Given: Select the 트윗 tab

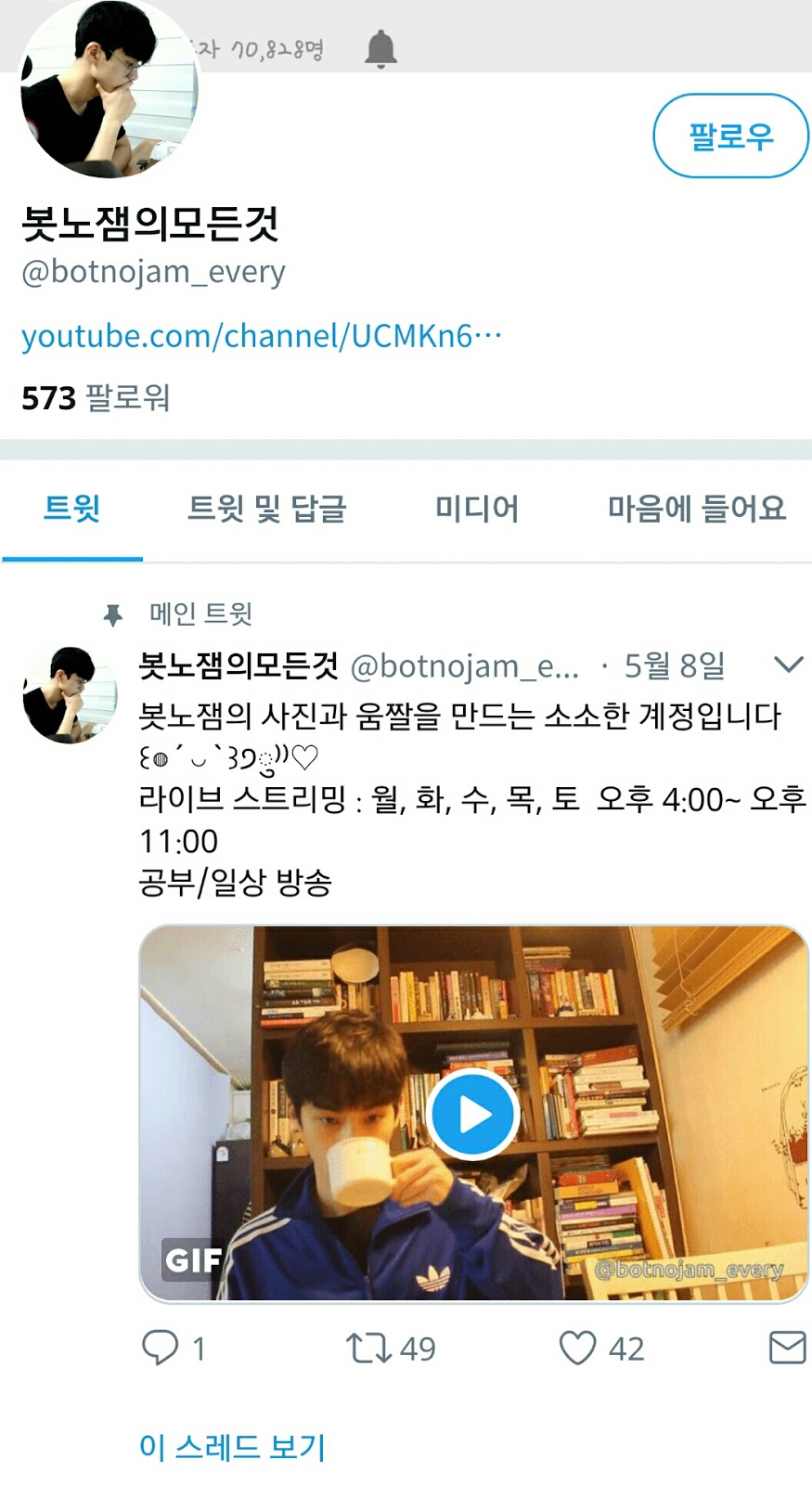Looking at the screenshot, I should tap(72, 508).
